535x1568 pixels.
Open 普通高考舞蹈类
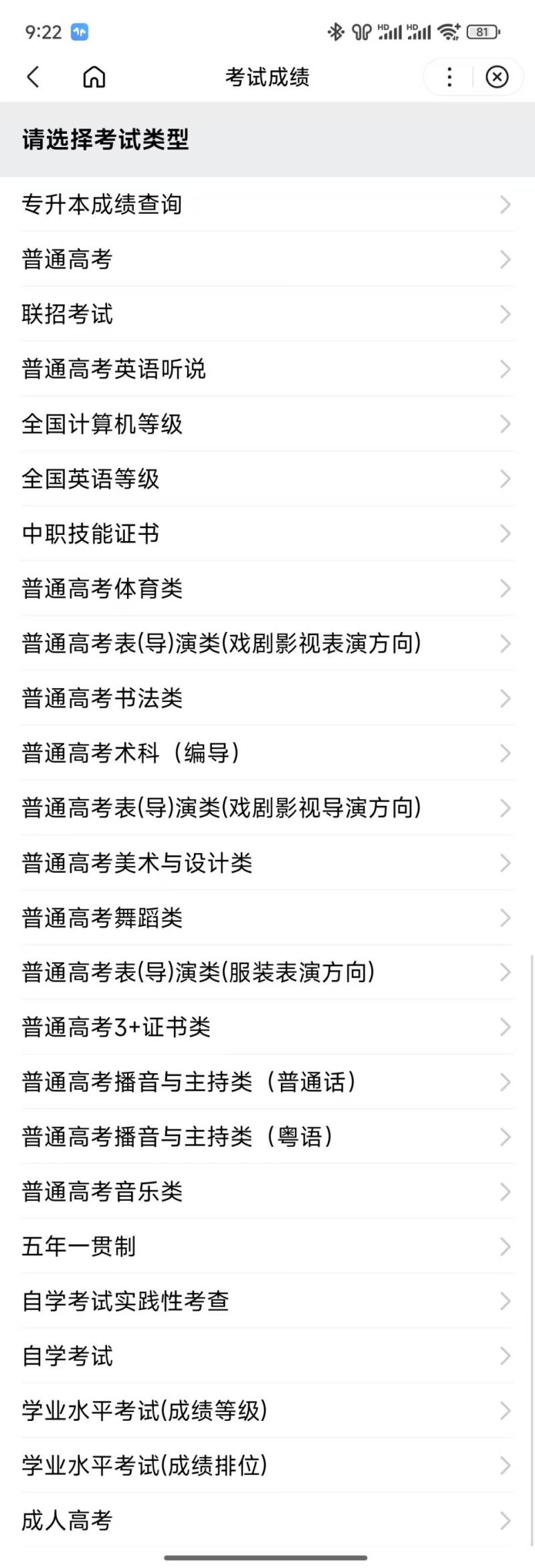click(x=267, y=917)
